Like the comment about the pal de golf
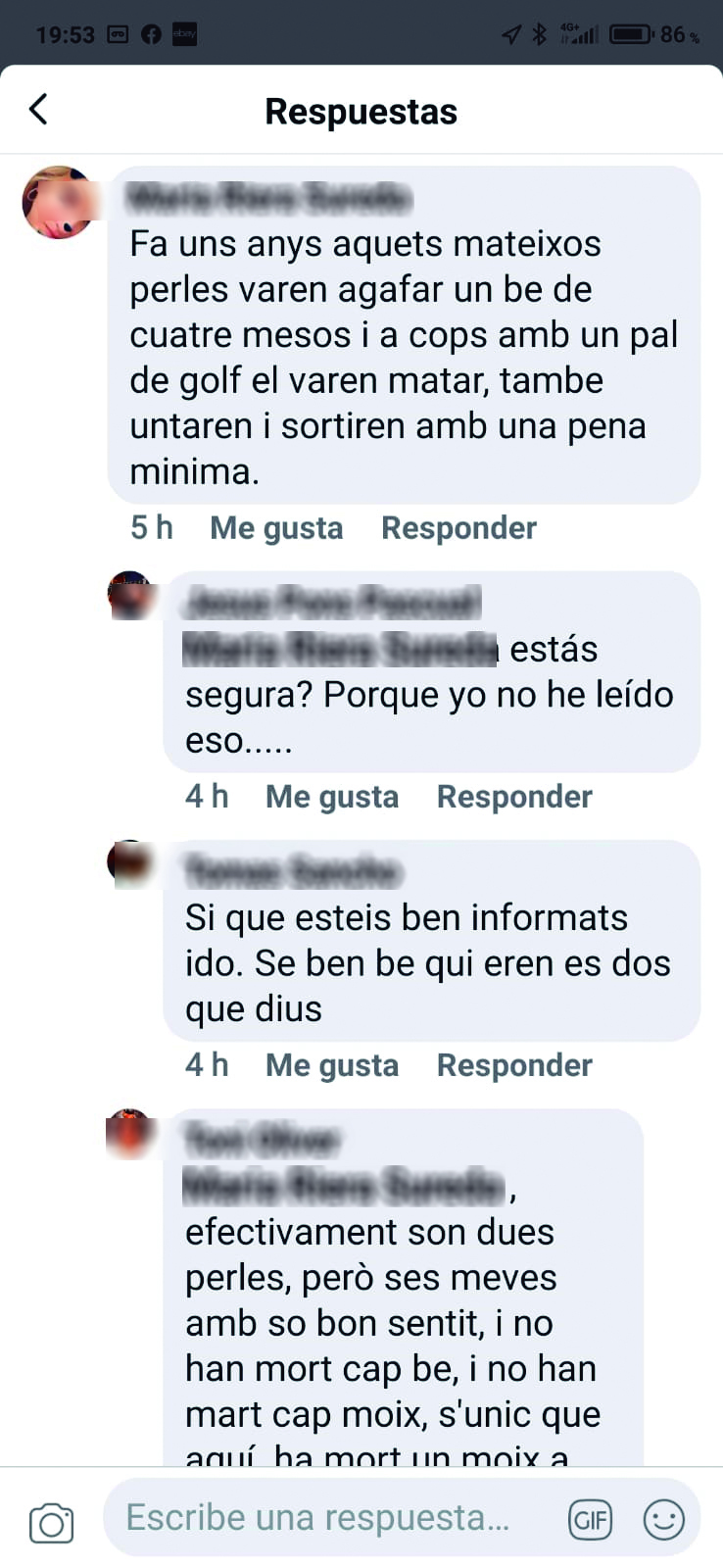This screenshot has height=1568, width=723. [x=276, y=528]
